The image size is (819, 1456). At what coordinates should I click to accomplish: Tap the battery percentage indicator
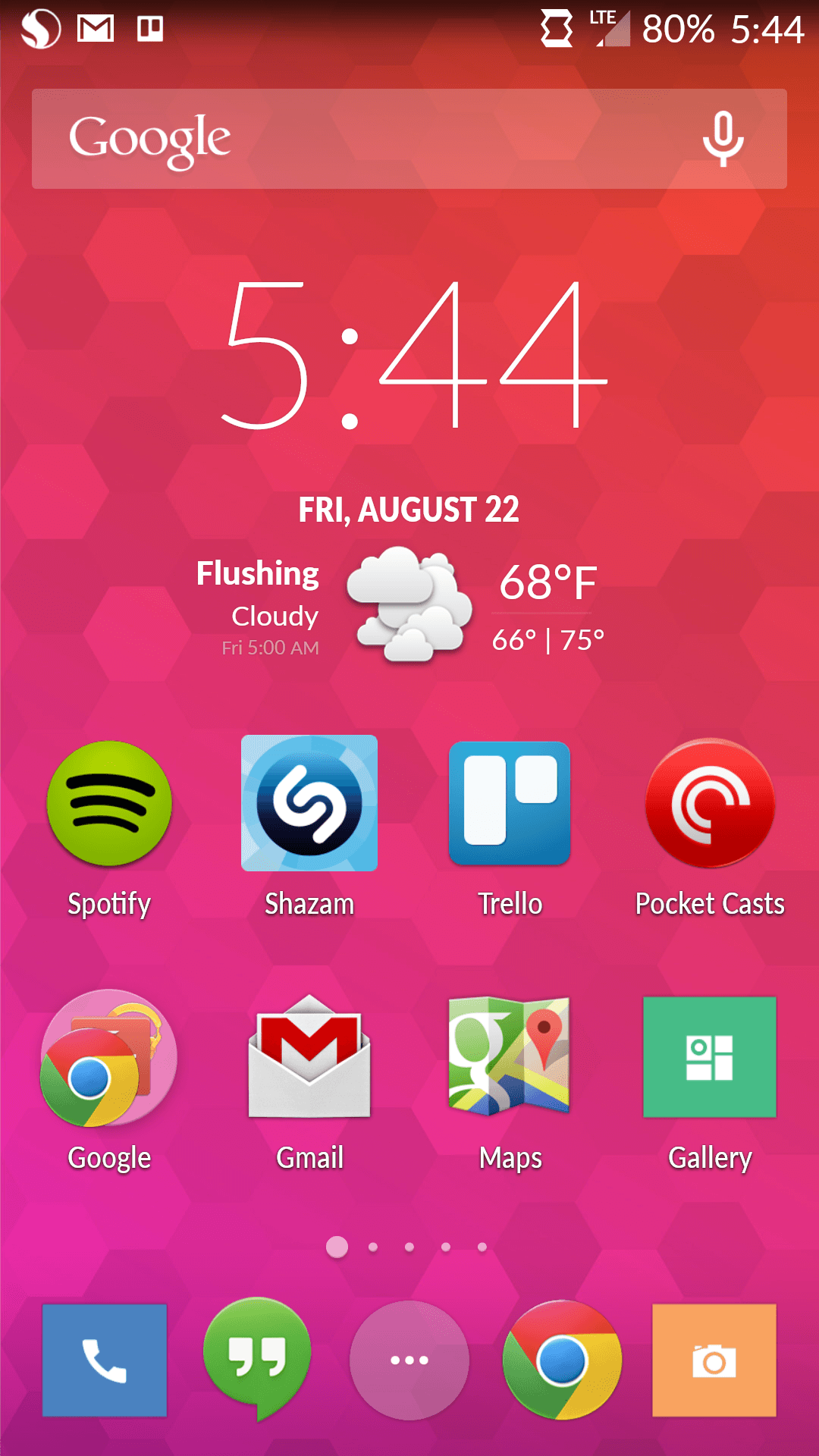pos(676,30)
